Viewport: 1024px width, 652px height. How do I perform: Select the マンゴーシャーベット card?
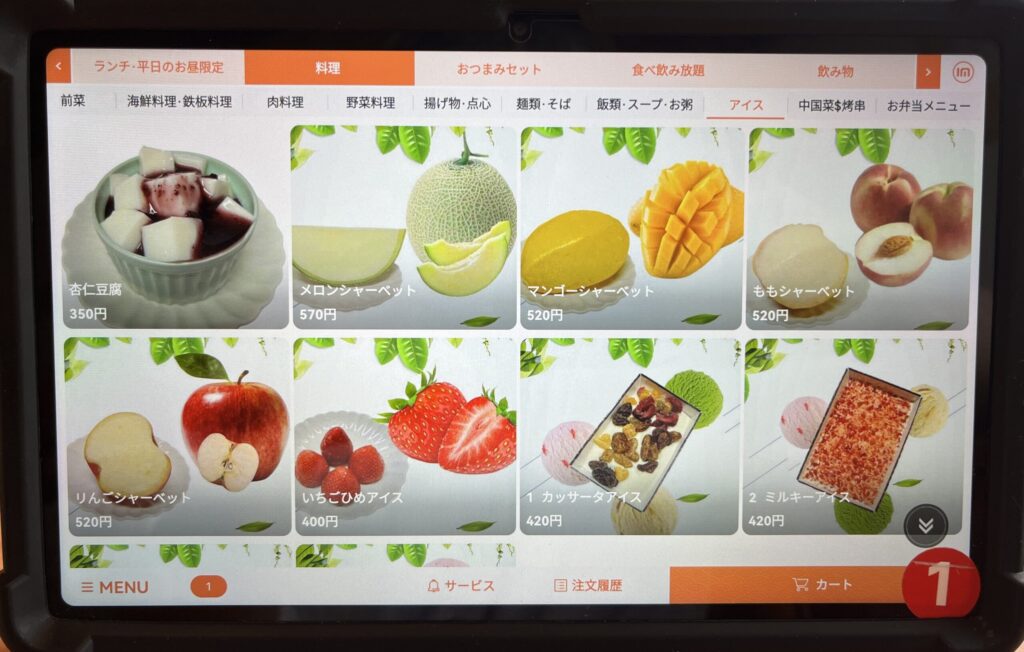point(632,228)
